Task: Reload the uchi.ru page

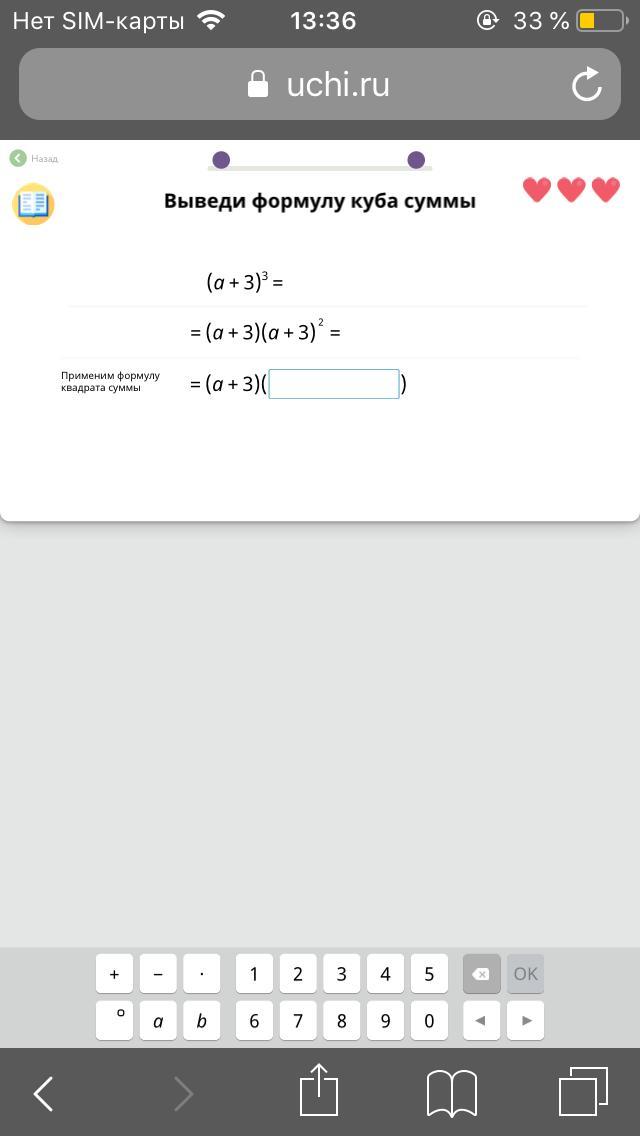Action: [587, 85]
